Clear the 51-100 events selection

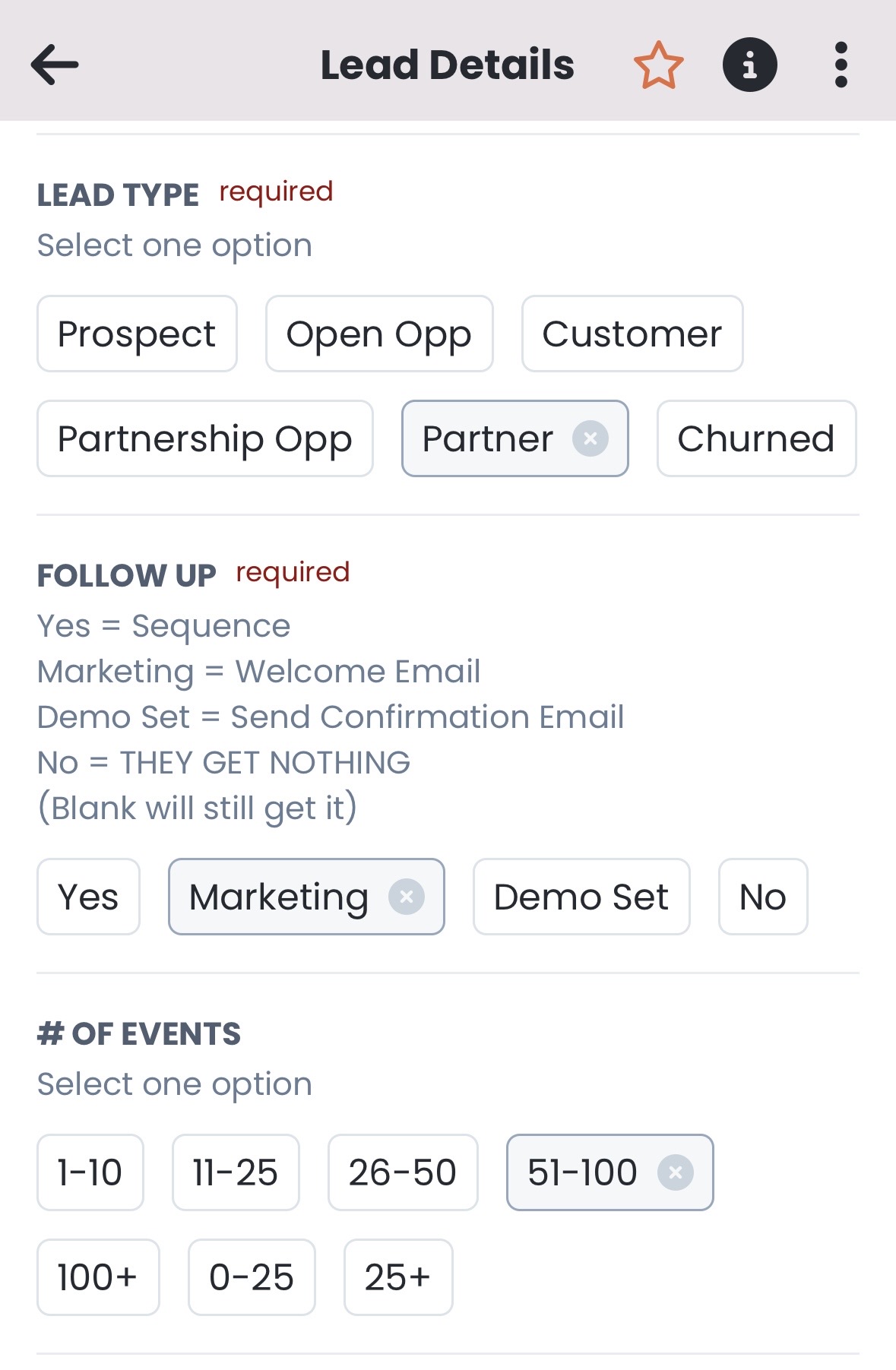(676, 1173)
